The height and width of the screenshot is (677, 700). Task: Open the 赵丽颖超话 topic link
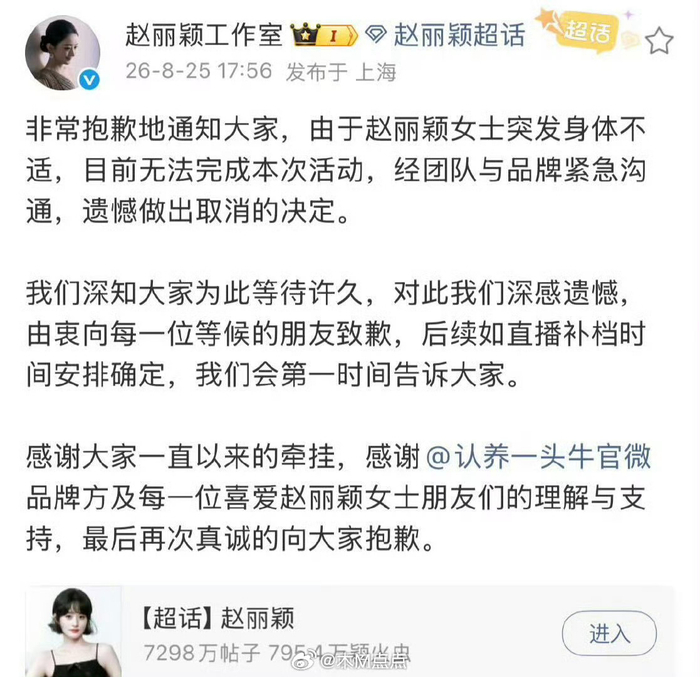(x=445, y=35)
